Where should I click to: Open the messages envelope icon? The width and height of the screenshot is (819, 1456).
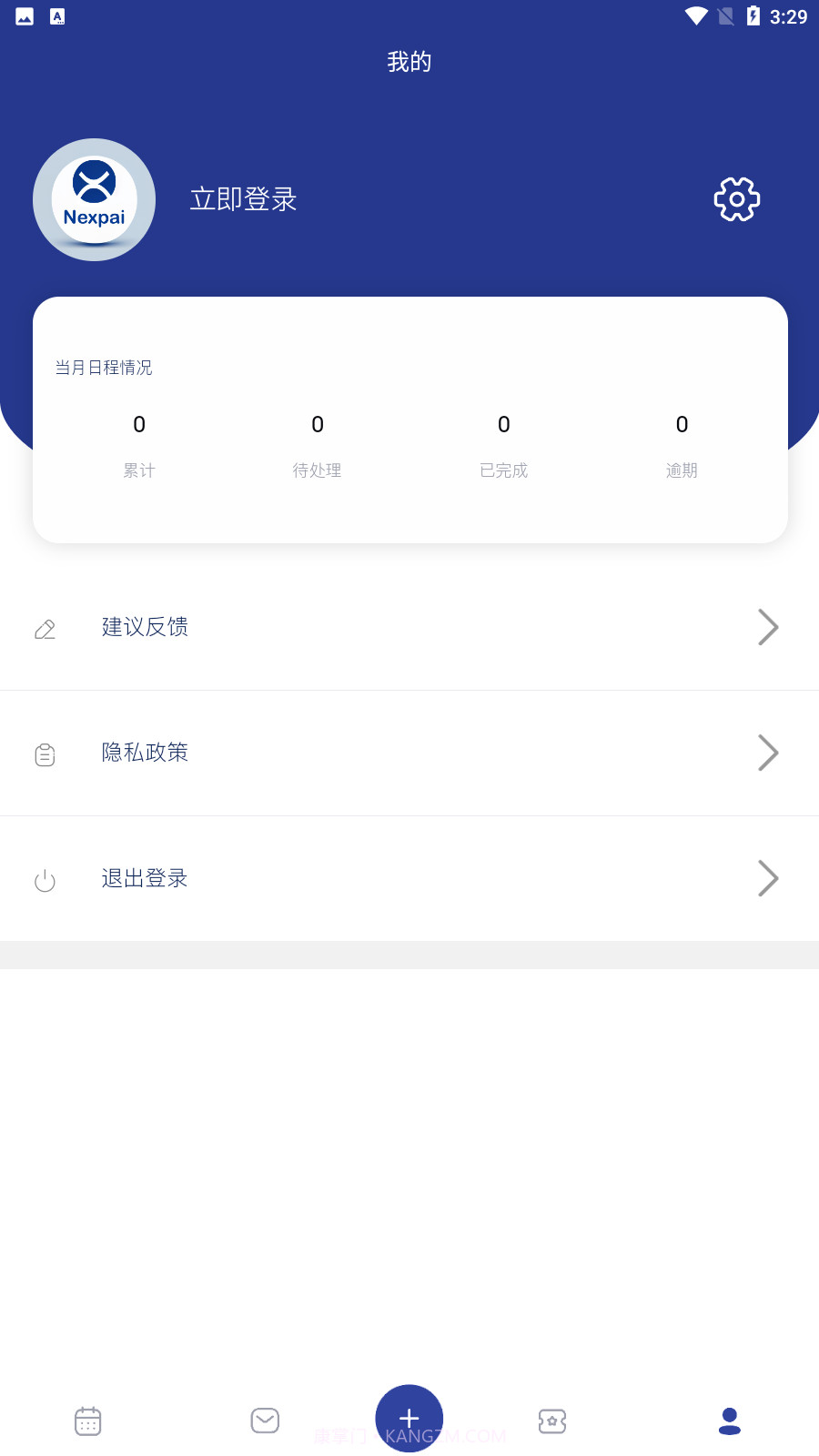tap(265, 1420)
